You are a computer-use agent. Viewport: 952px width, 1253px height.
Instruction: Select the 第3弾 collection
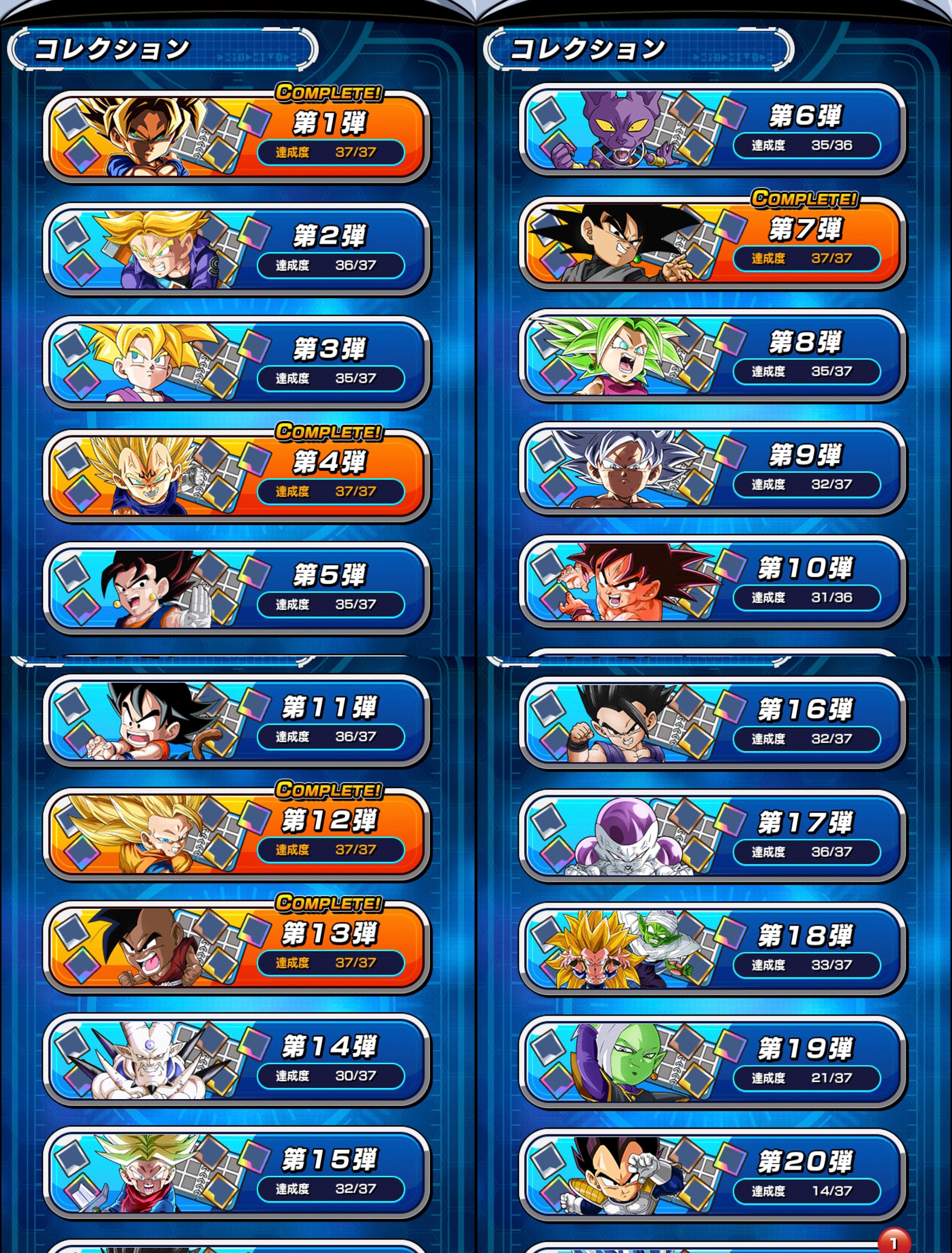click(x=236, y=362)
